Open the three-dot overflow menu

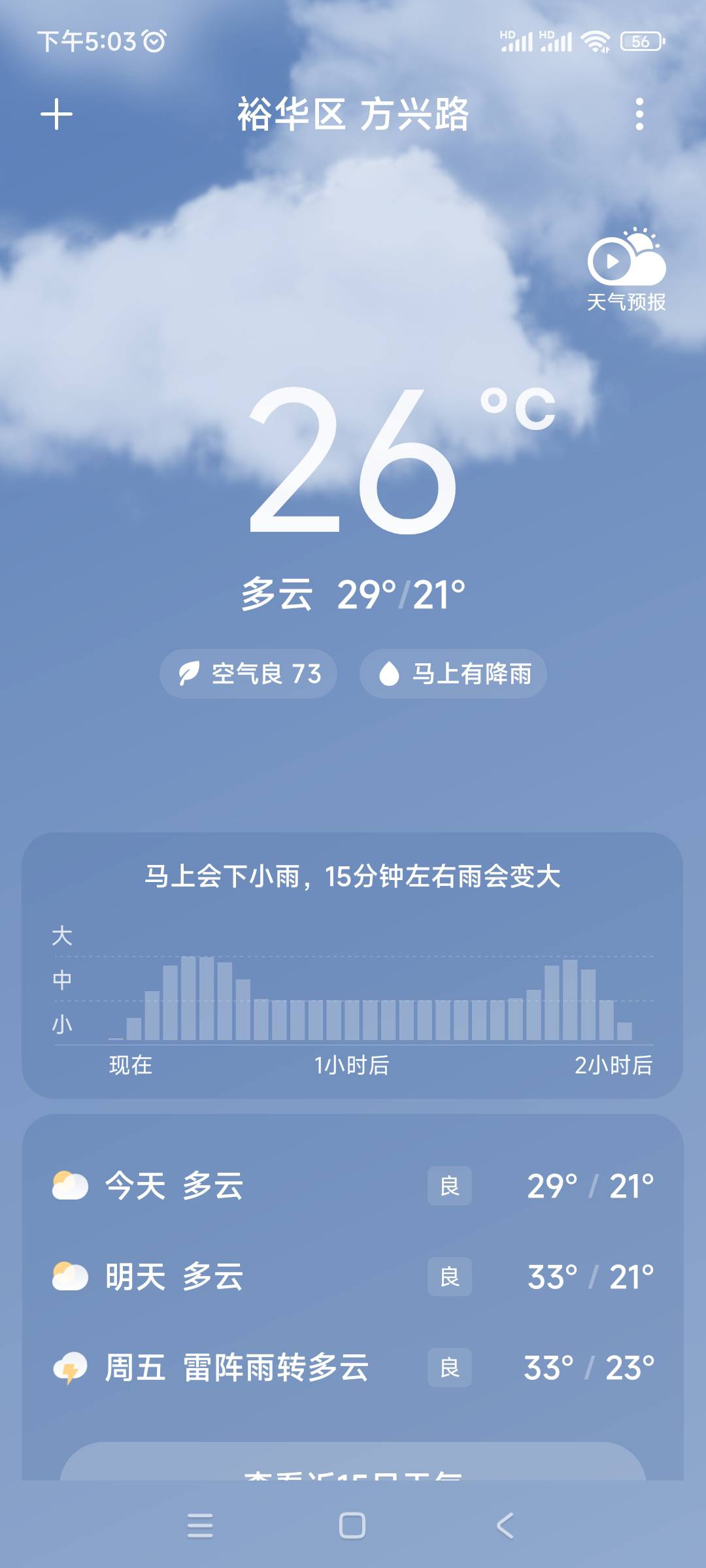(x=639, y=114)
